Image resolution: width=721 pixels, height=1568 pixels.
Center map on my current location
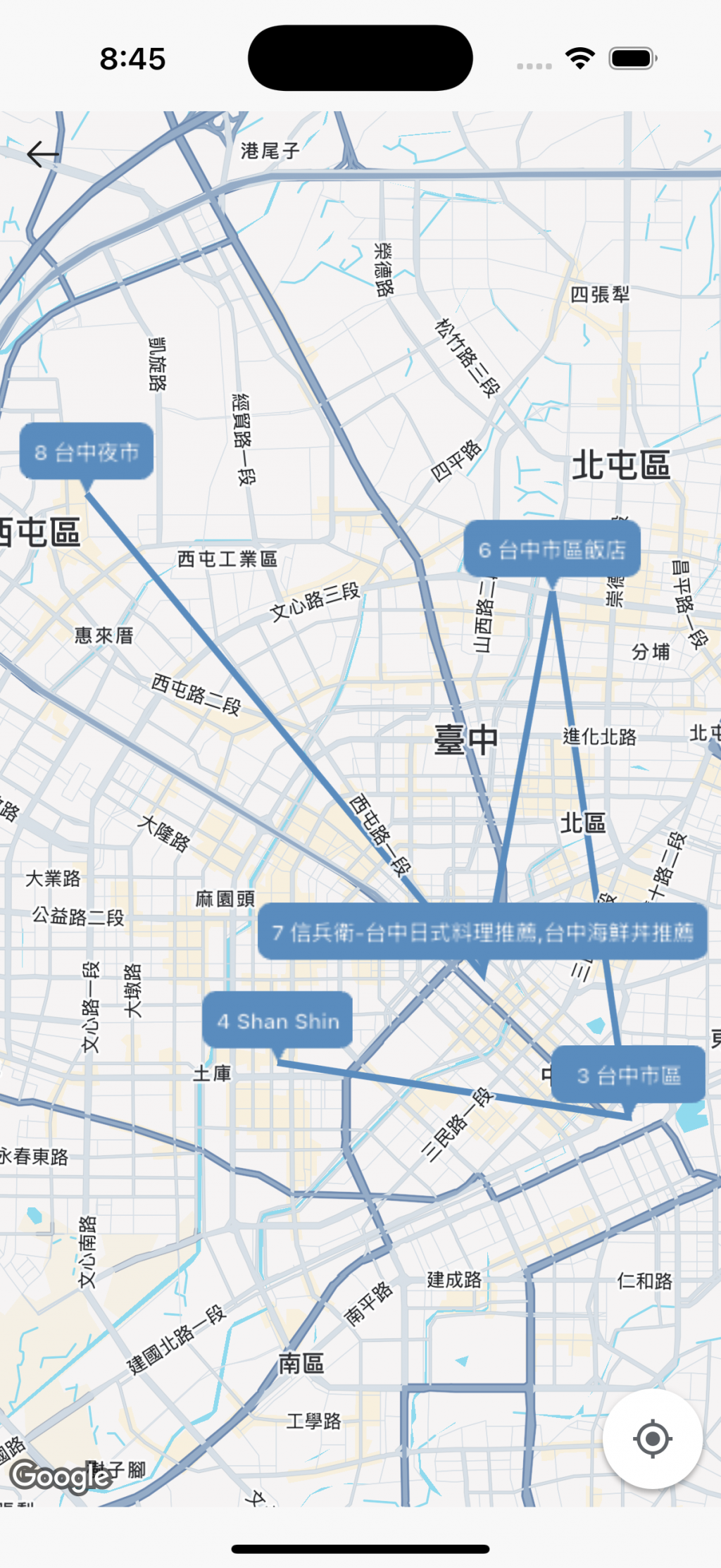(652, 1439)
